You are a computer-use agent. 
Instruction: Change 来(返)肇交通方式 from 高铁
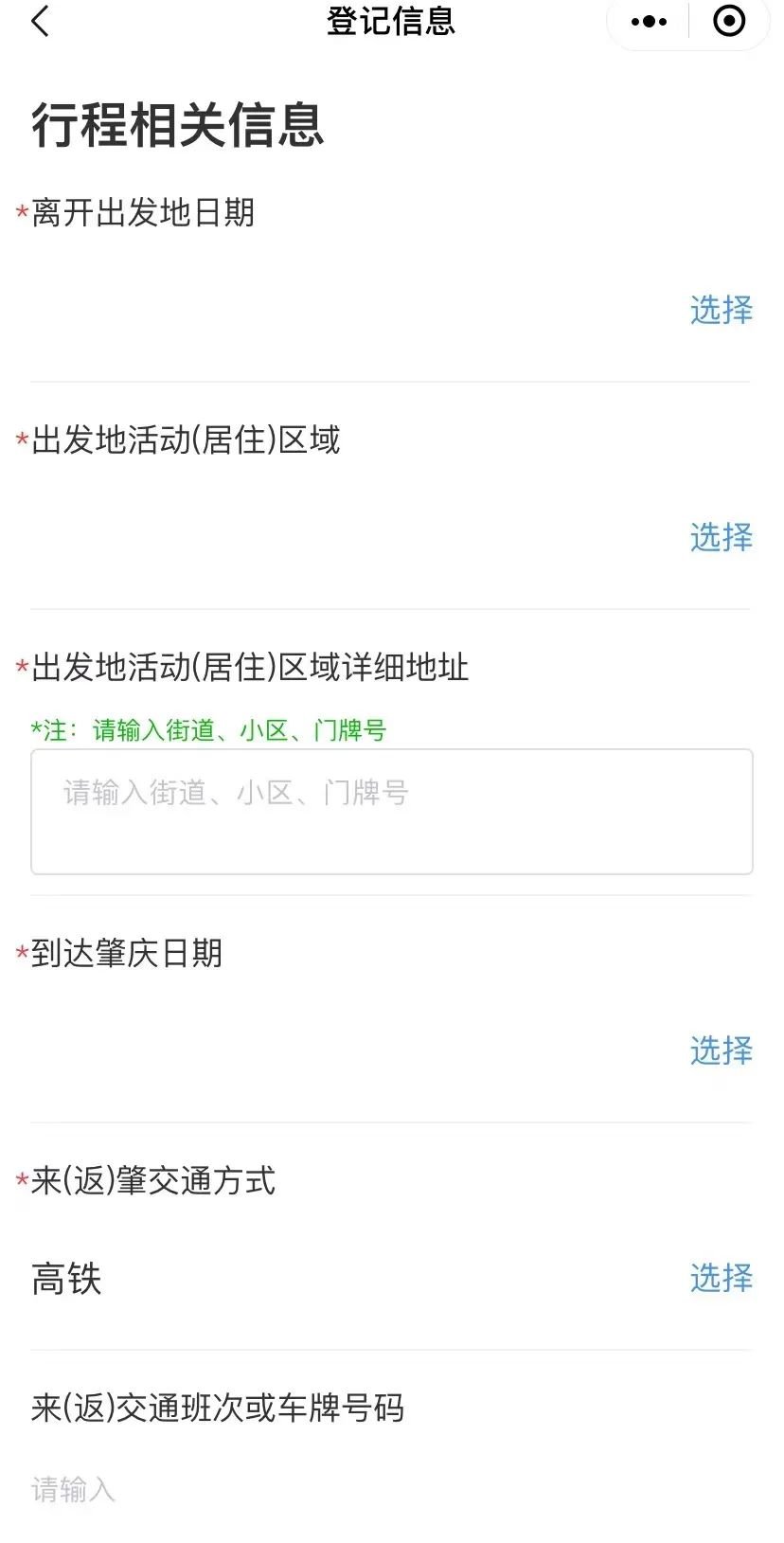721,1278
